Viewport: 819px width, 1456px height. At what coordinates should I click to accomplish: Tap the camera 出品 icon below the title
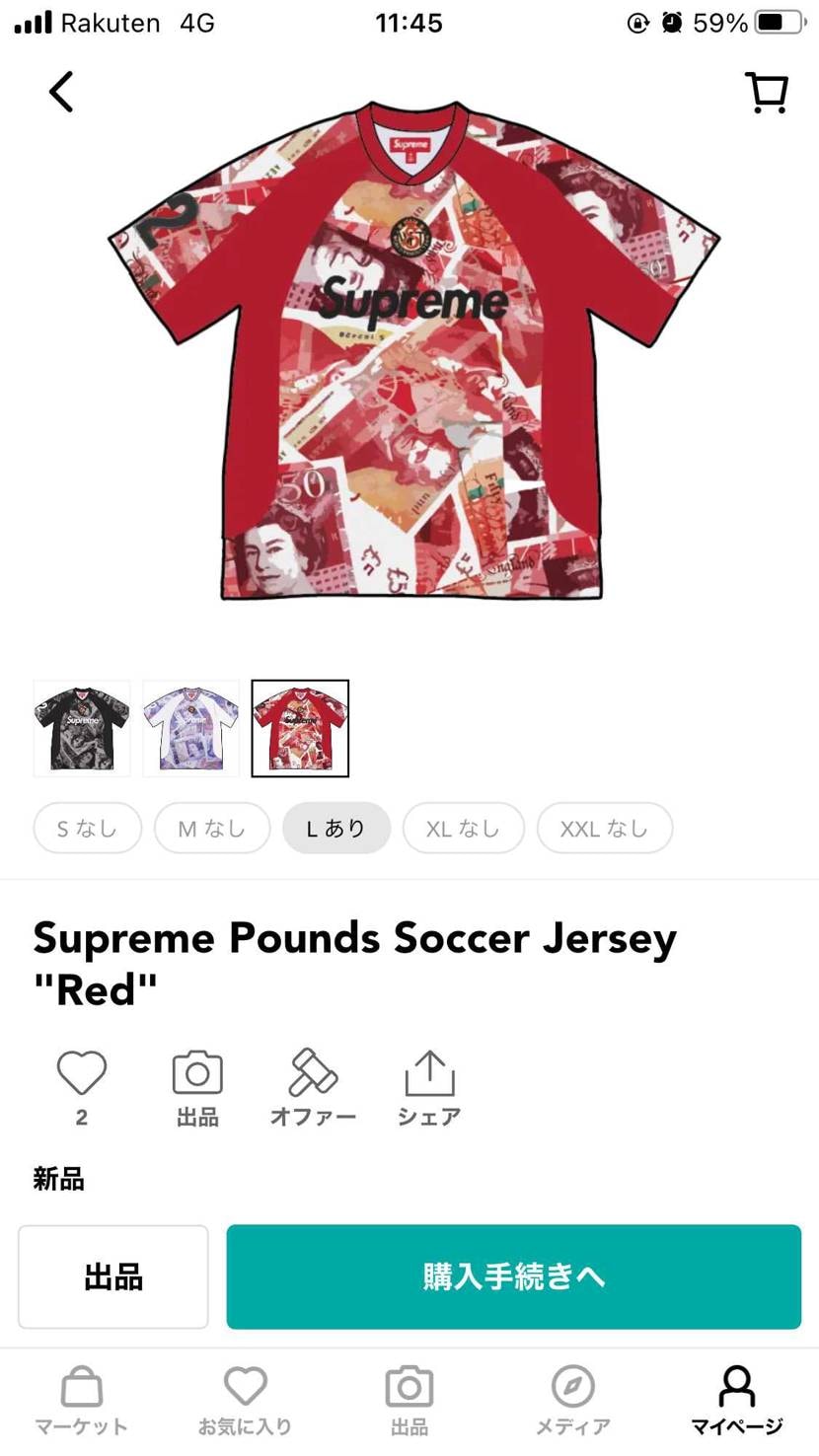tap(197, 1085)
